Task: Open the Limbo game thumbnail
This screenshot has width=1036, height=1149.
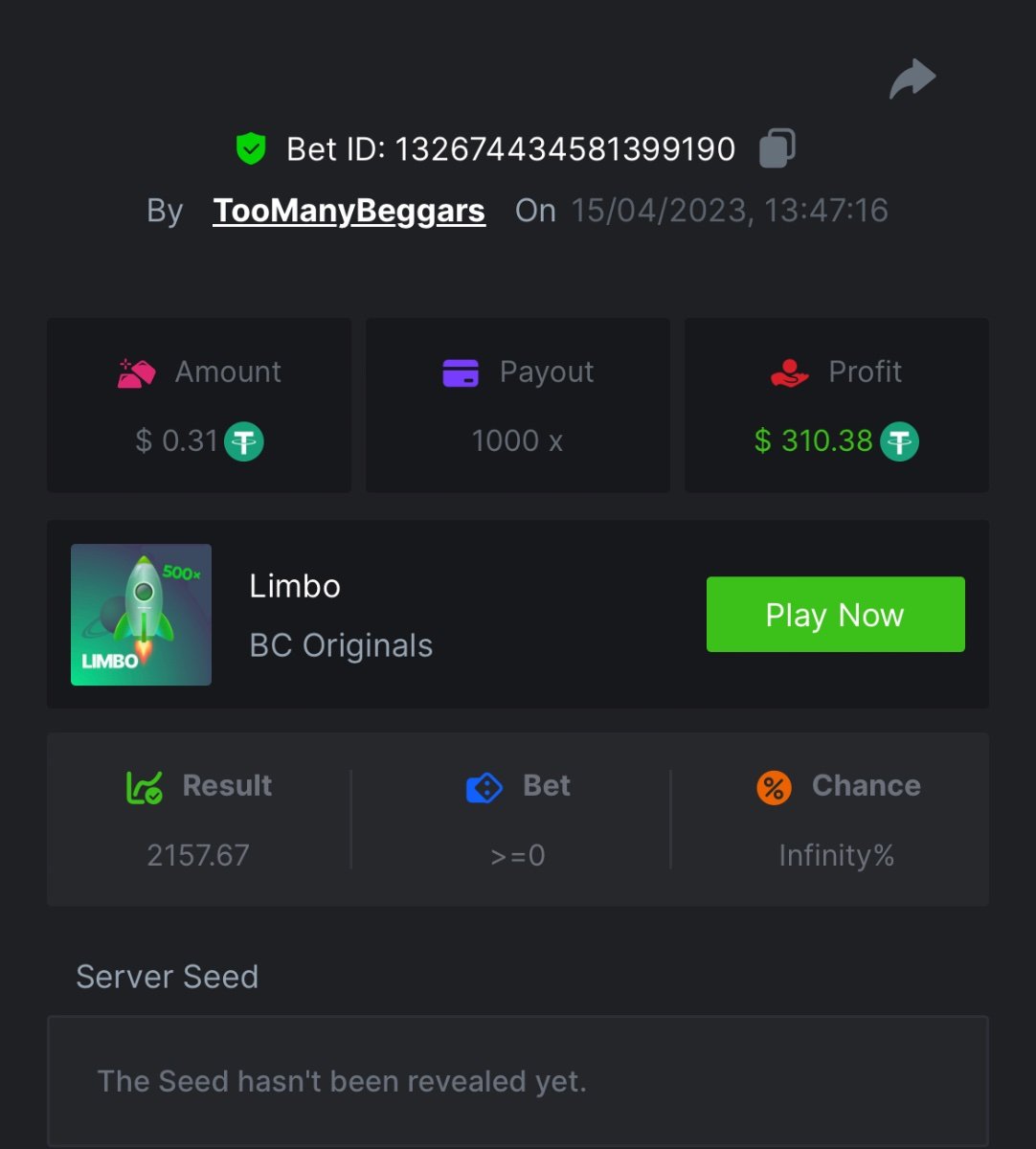Action: [x=141, y=615]
